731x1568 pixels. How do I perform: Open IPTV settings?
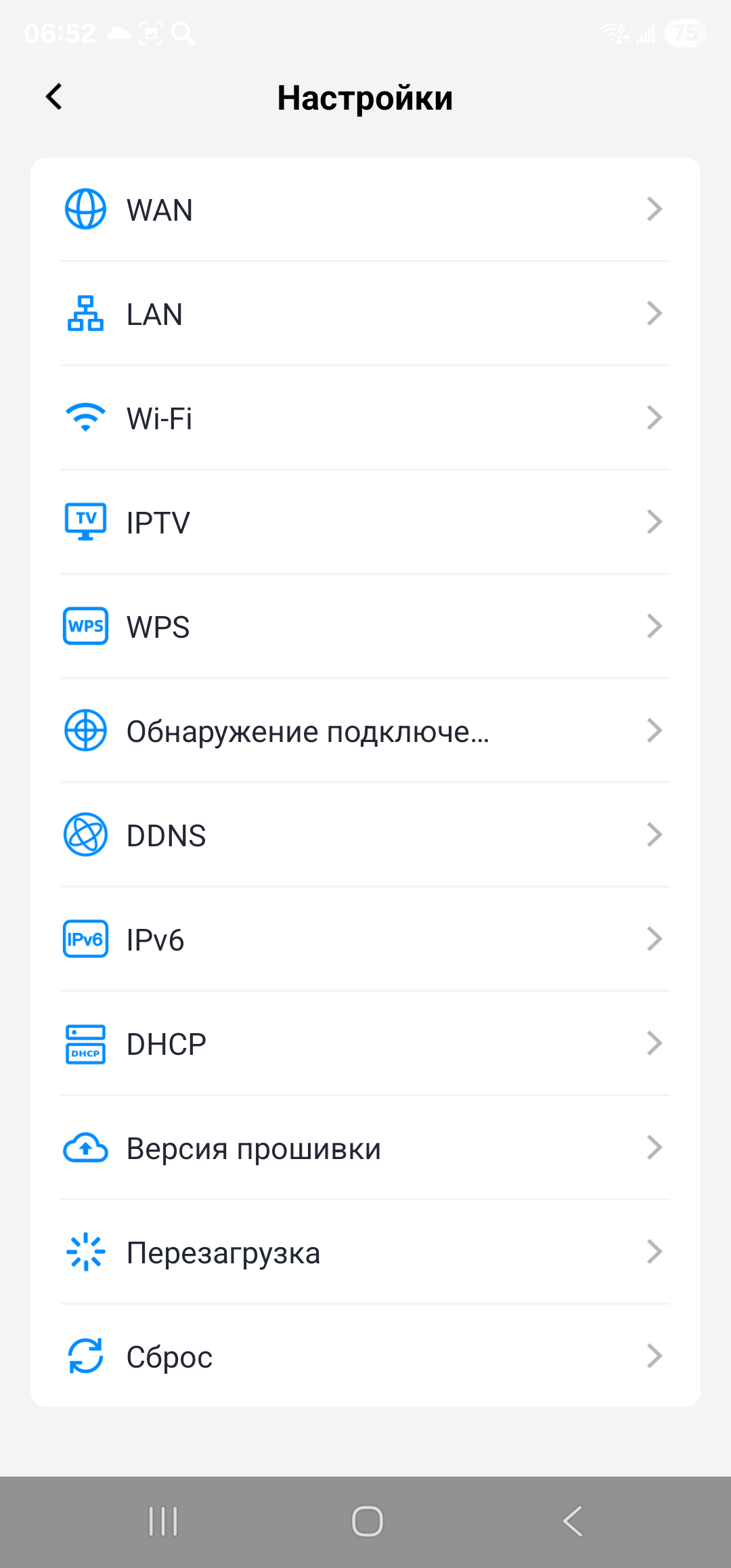click(x=365, y=523)
